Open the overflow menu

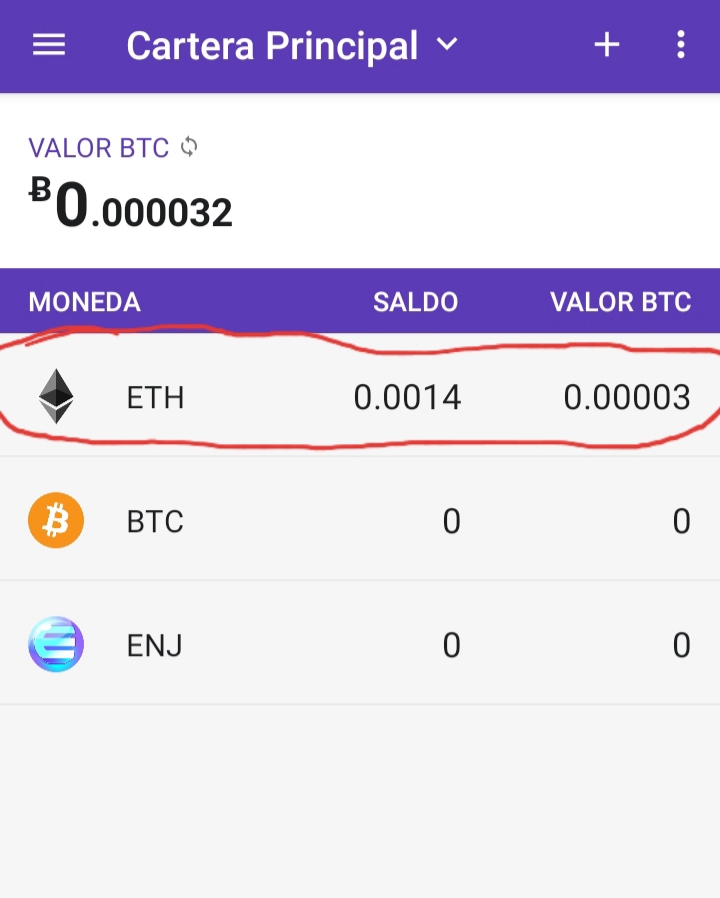point(680,45)
